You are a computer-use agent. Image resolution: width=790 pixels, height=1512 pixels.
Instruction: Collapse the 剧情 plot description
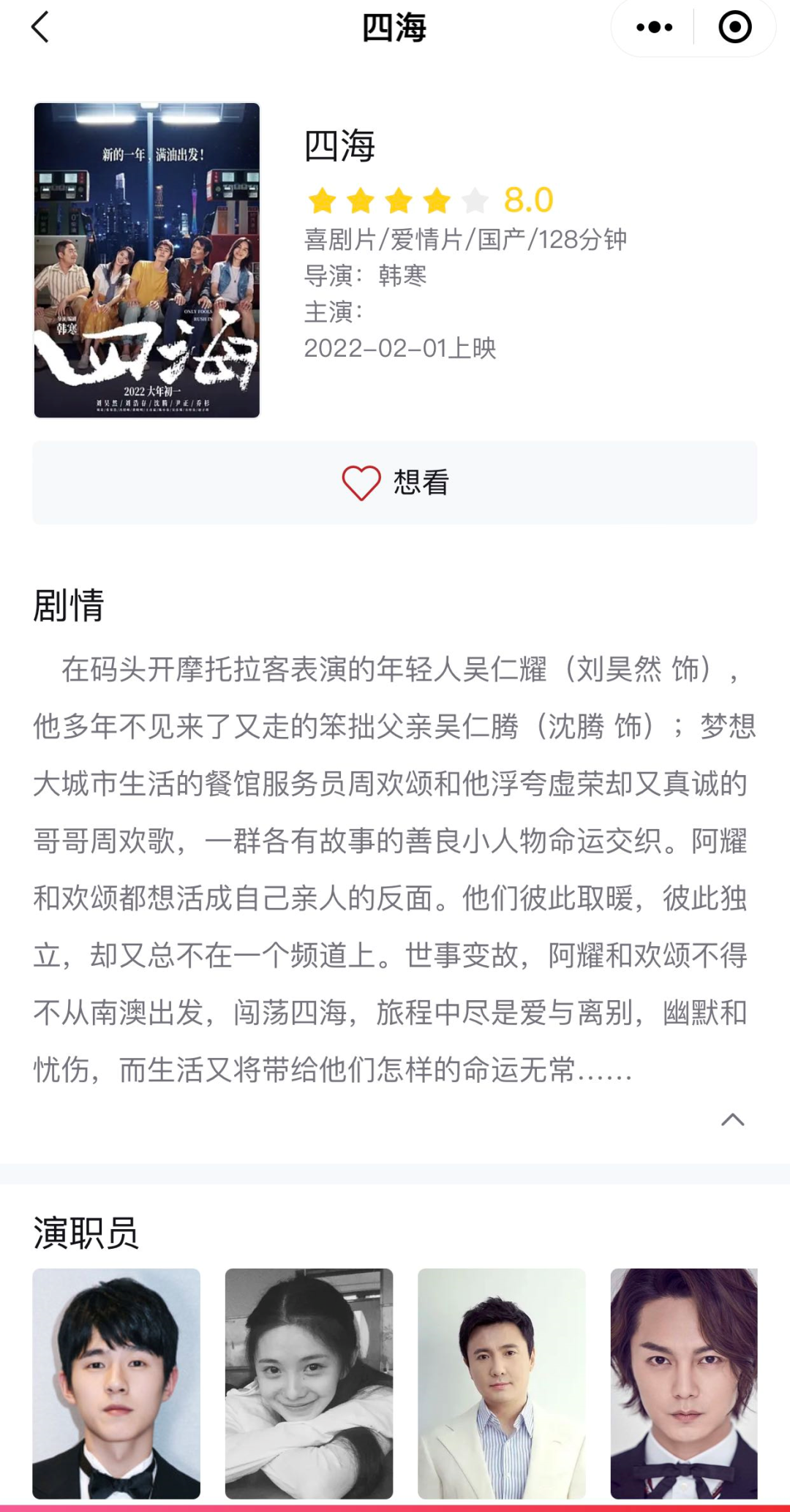(x=732, y=1119)
